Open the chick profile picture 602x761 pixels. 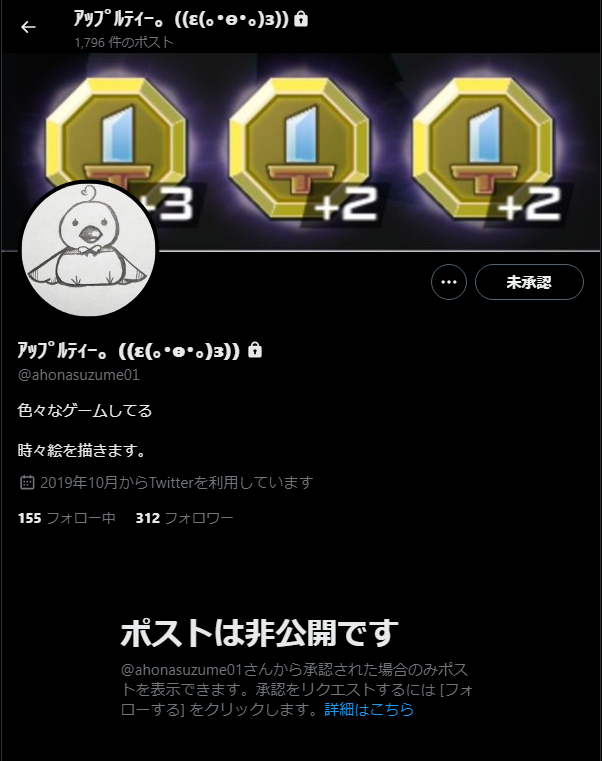tap(89, 249)
